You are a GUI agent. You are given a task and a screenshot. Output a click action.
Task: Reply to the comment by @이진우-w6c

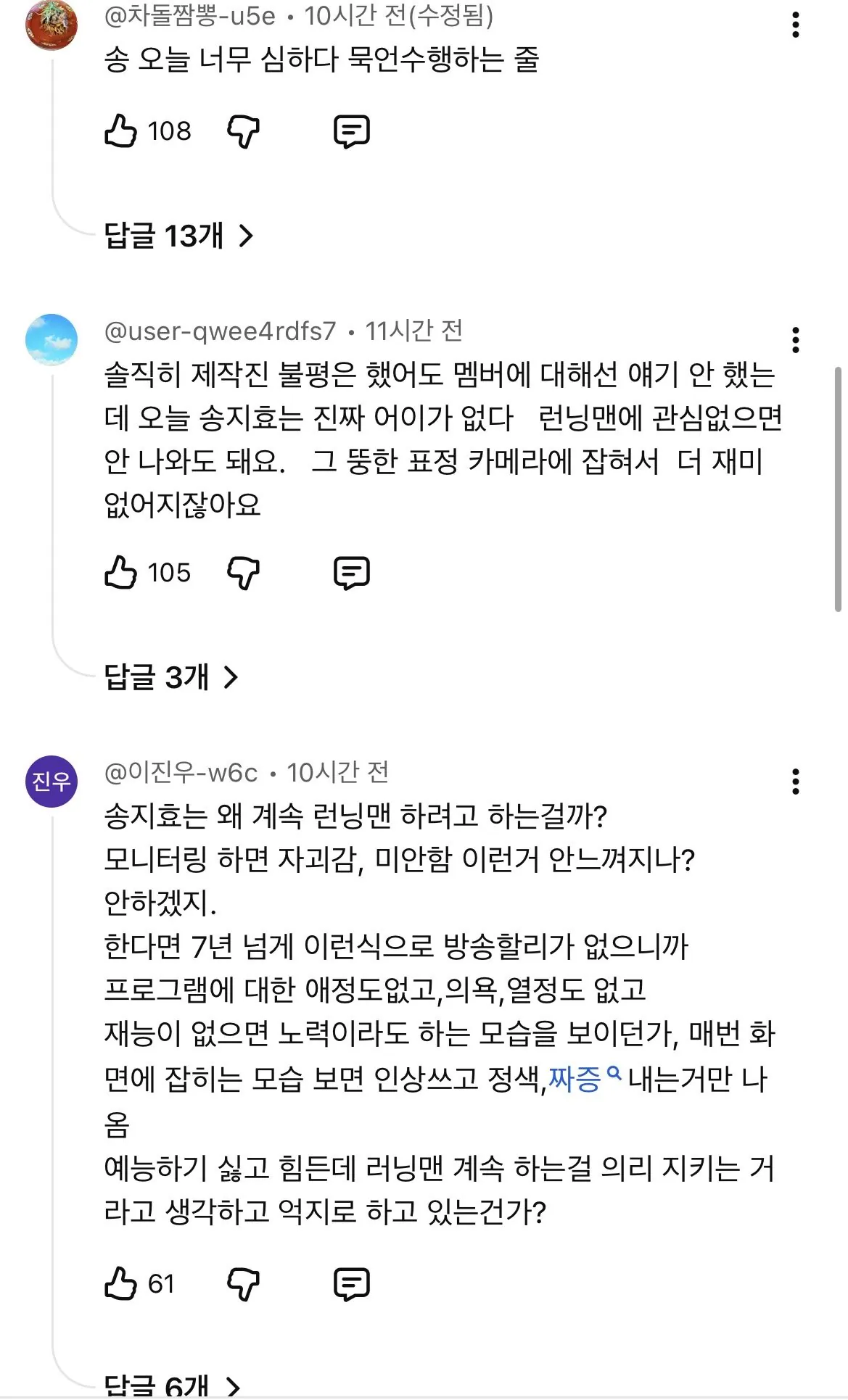click(x=352, y=1284)
